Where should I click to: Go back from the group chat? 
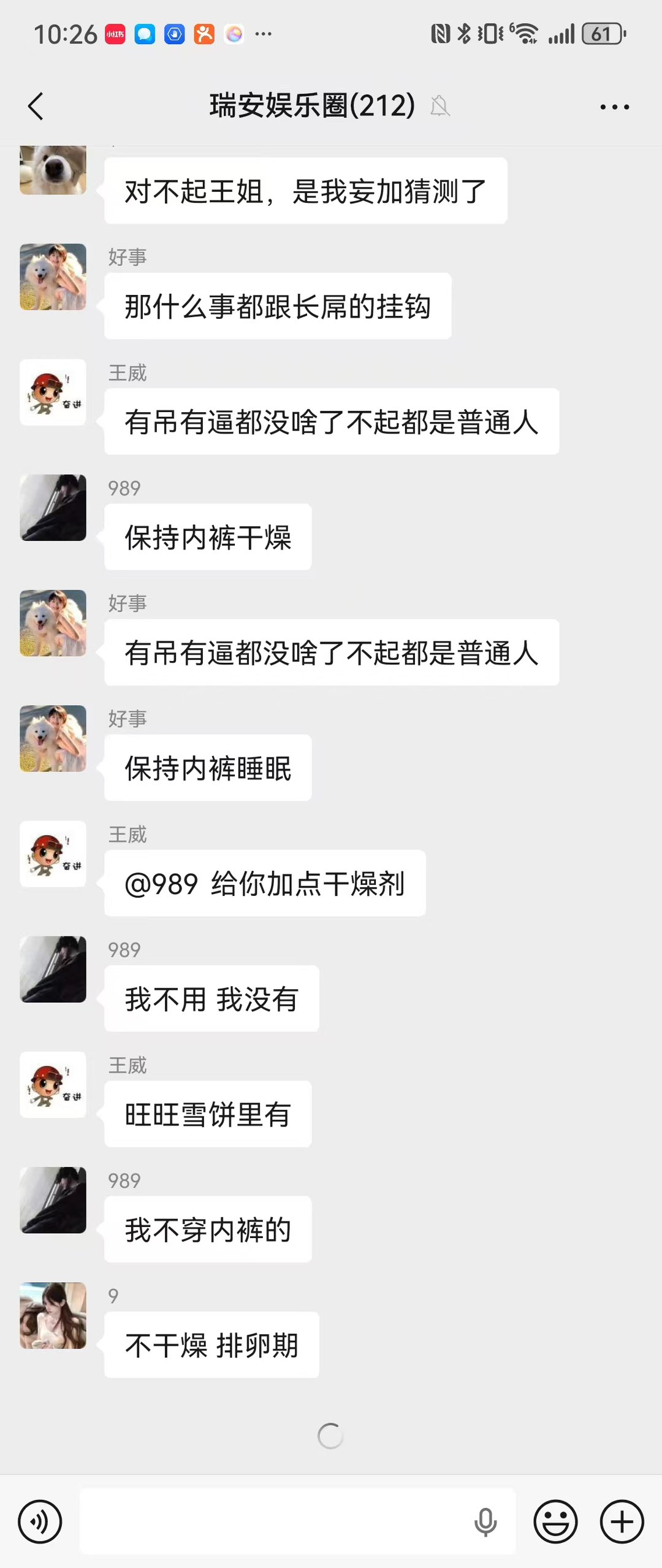point(36,107)
